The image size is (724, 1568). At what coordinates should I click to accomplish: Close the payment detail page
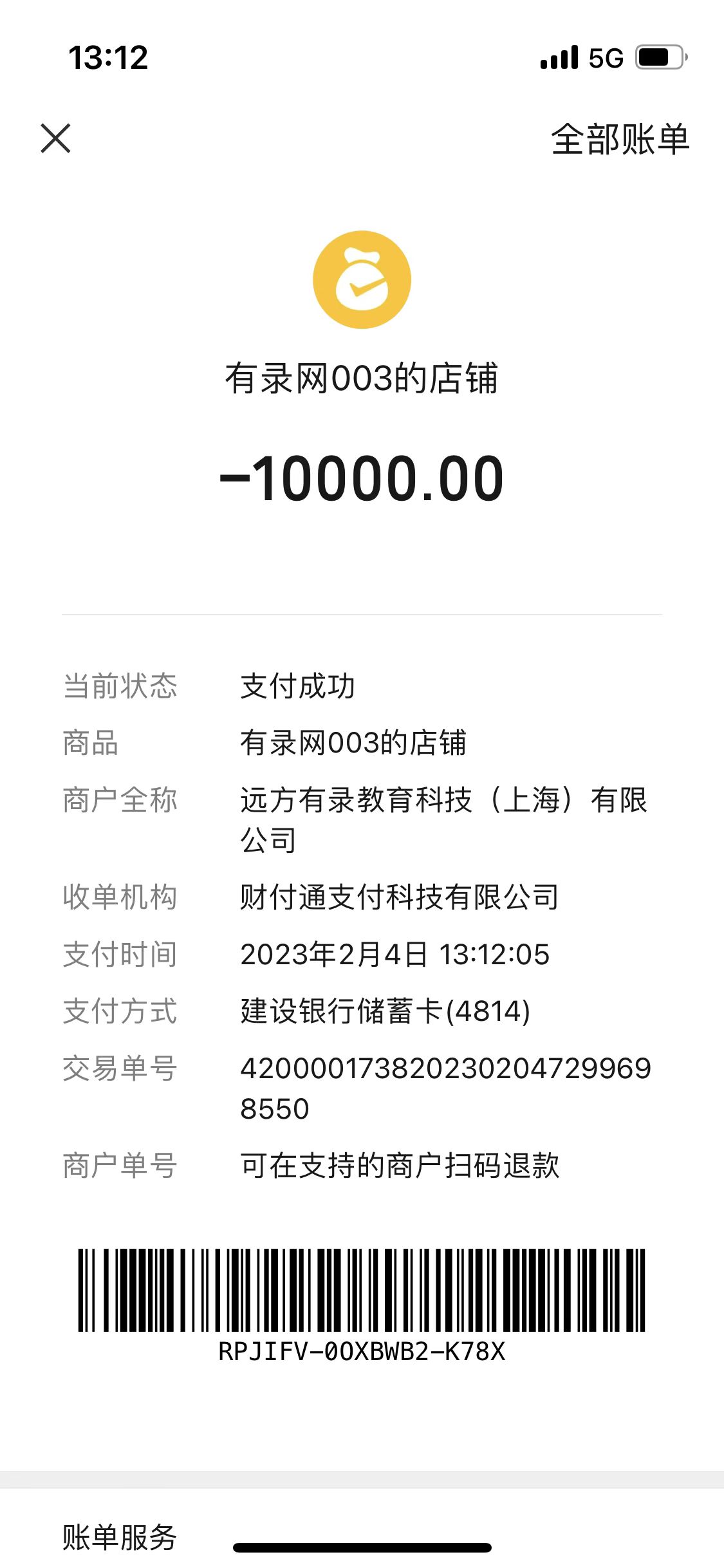click(55, 138)
